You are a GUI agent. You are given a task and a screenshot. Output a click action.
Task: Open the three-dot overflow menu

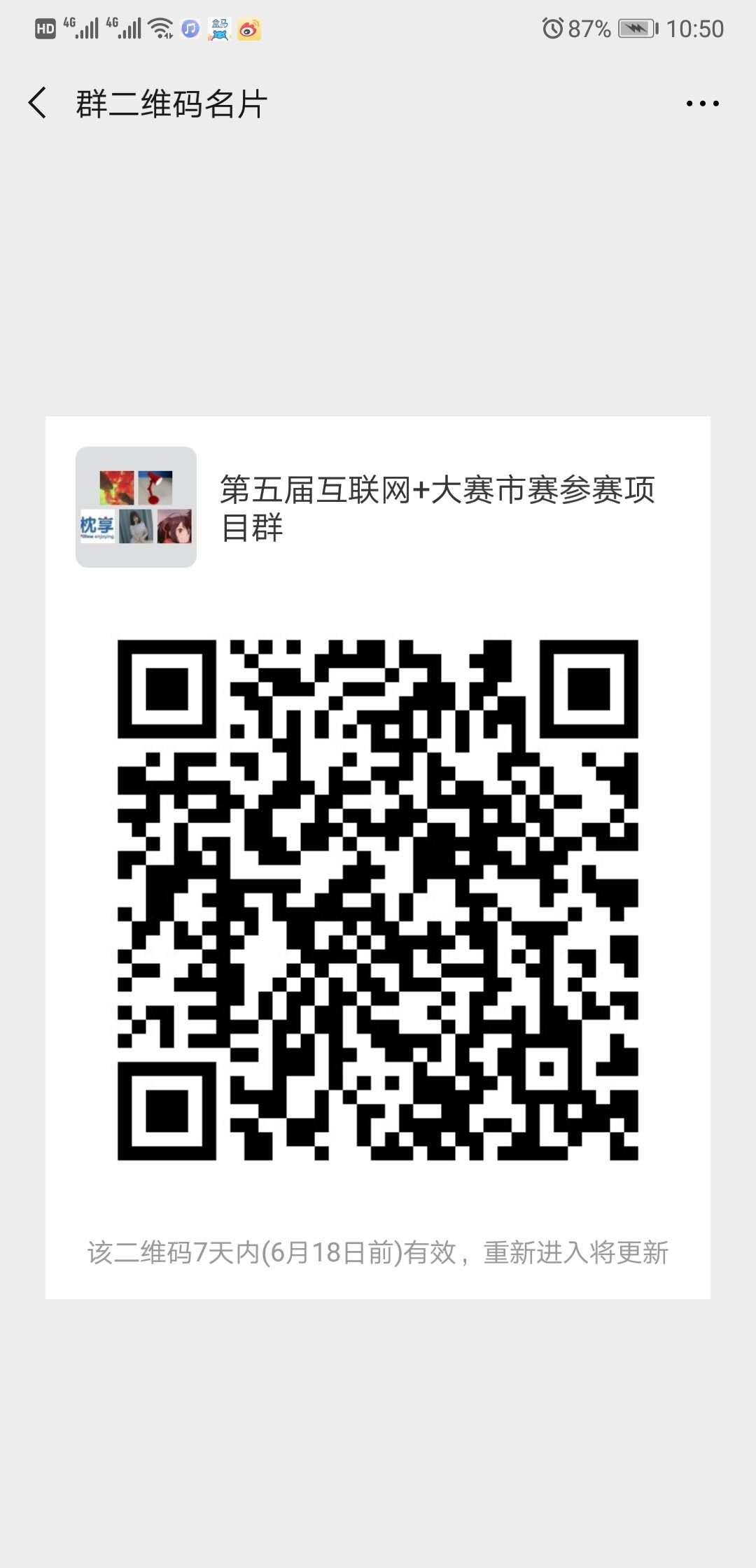pos(702,104)
